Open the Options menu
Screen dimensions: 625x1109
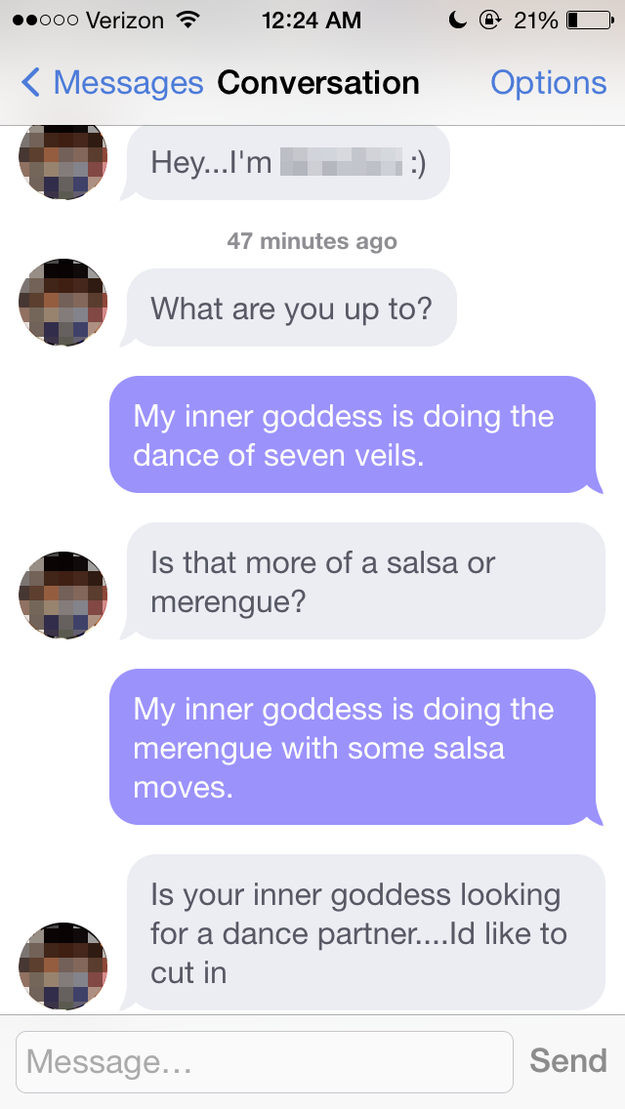(548, 83)
